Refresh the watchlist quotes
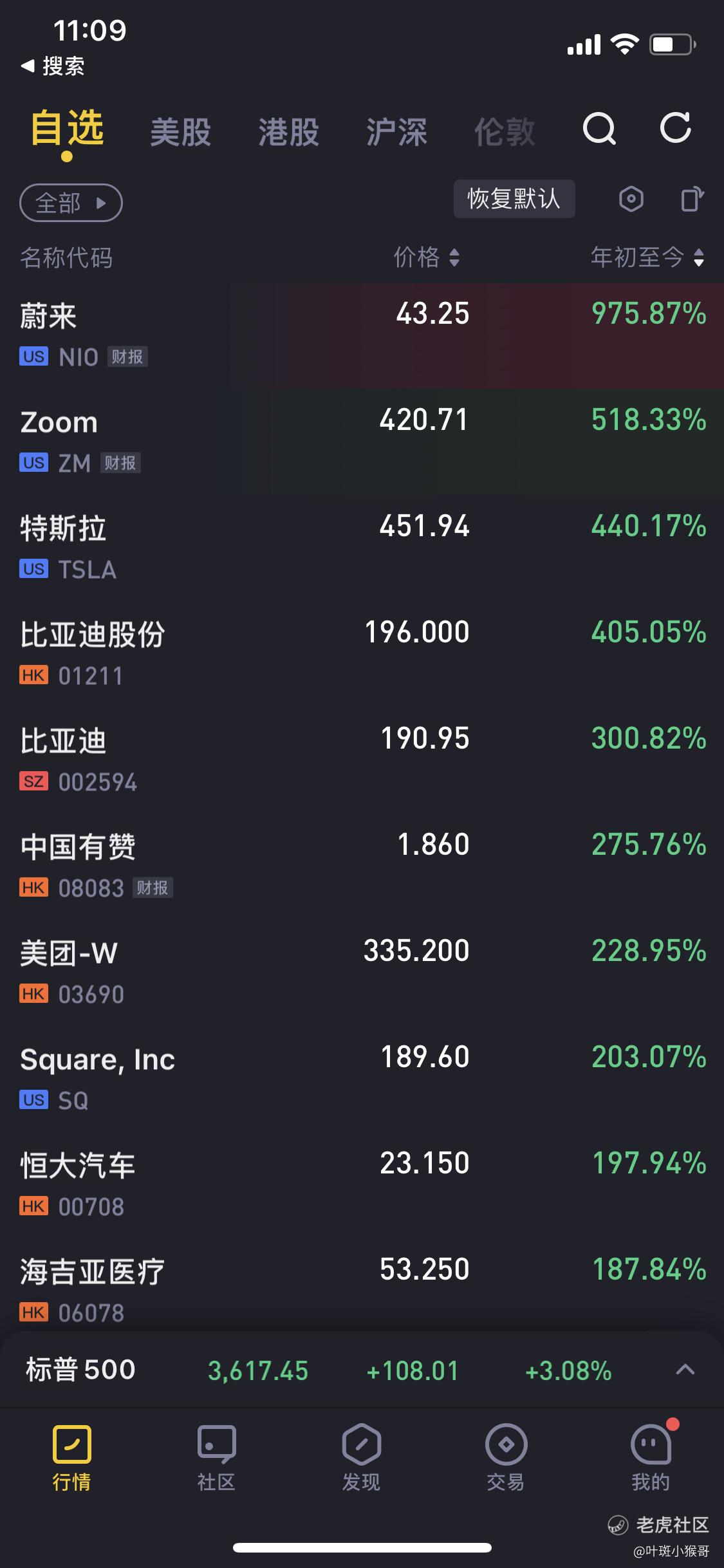This screenshot has width=724, height=1568. click(676, 127)
